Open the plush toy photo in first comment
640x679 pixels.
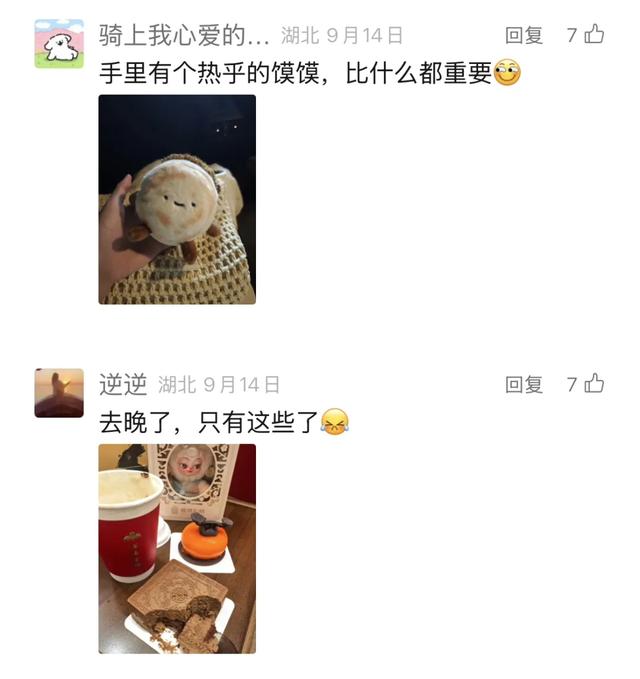pos(177,199)
